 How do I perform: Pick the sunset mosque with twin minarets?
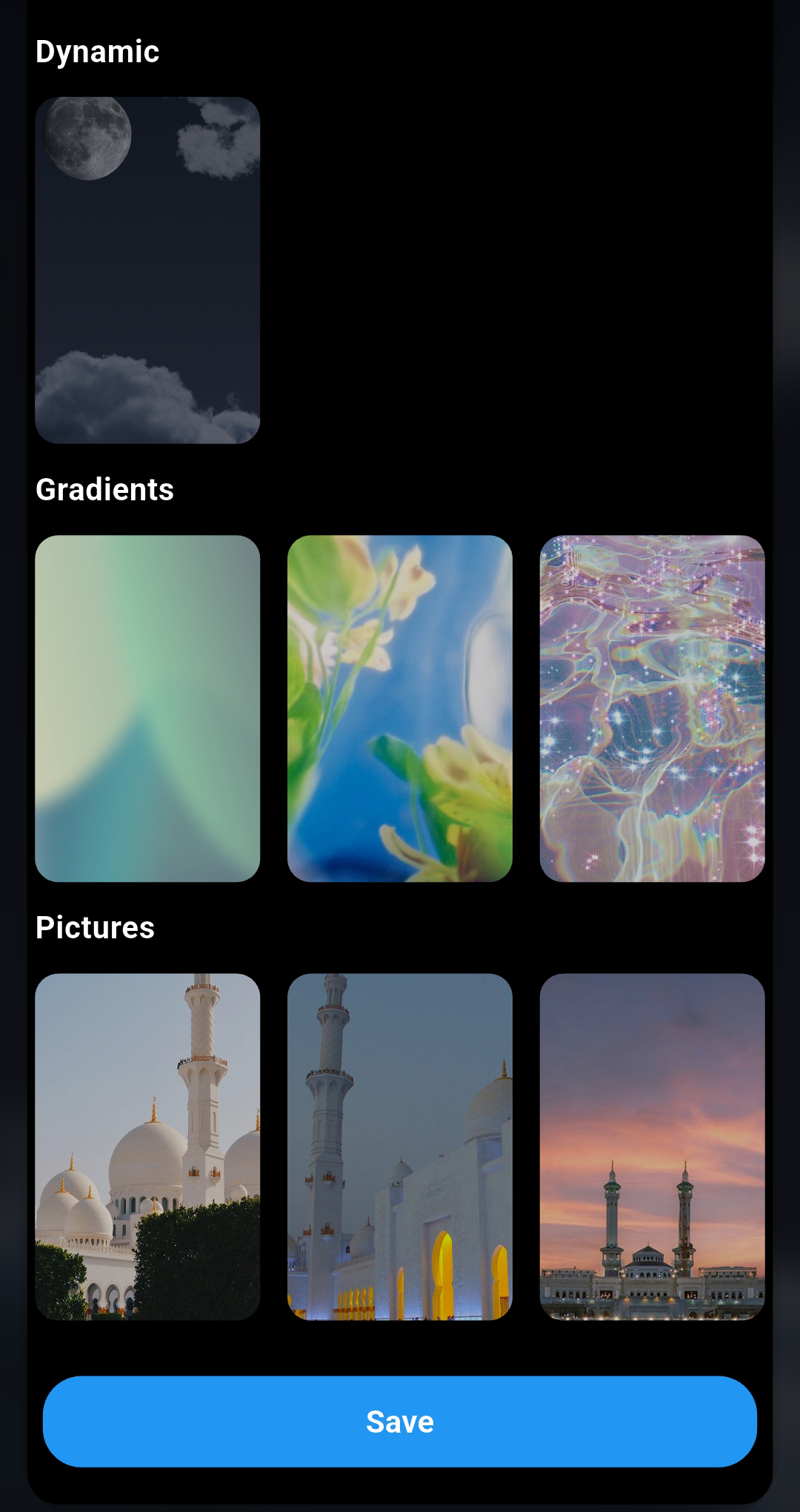coord(652,1146)
